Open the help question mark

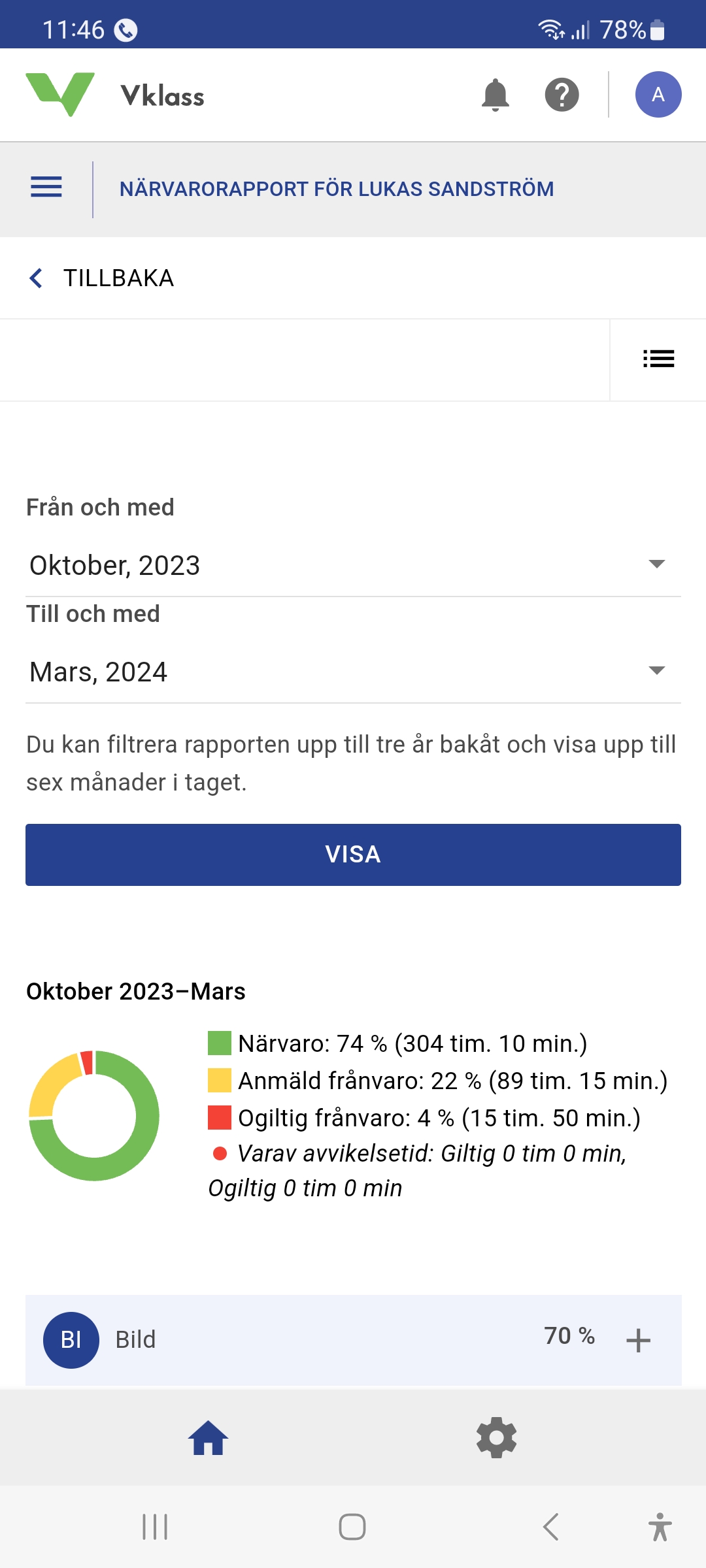[562, 95]
